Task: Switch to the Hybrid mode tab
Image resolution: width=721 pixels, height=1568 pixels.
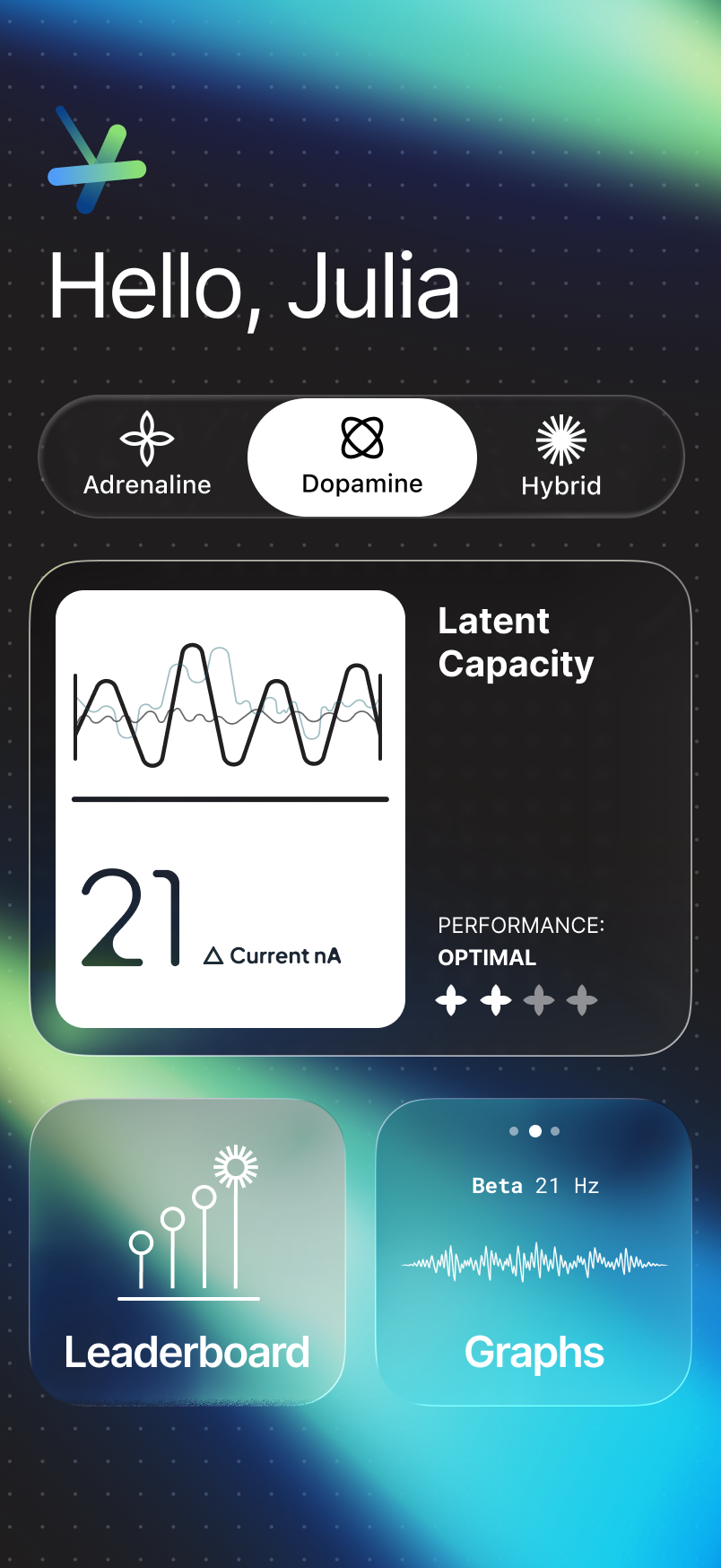Action: [561, 457]
